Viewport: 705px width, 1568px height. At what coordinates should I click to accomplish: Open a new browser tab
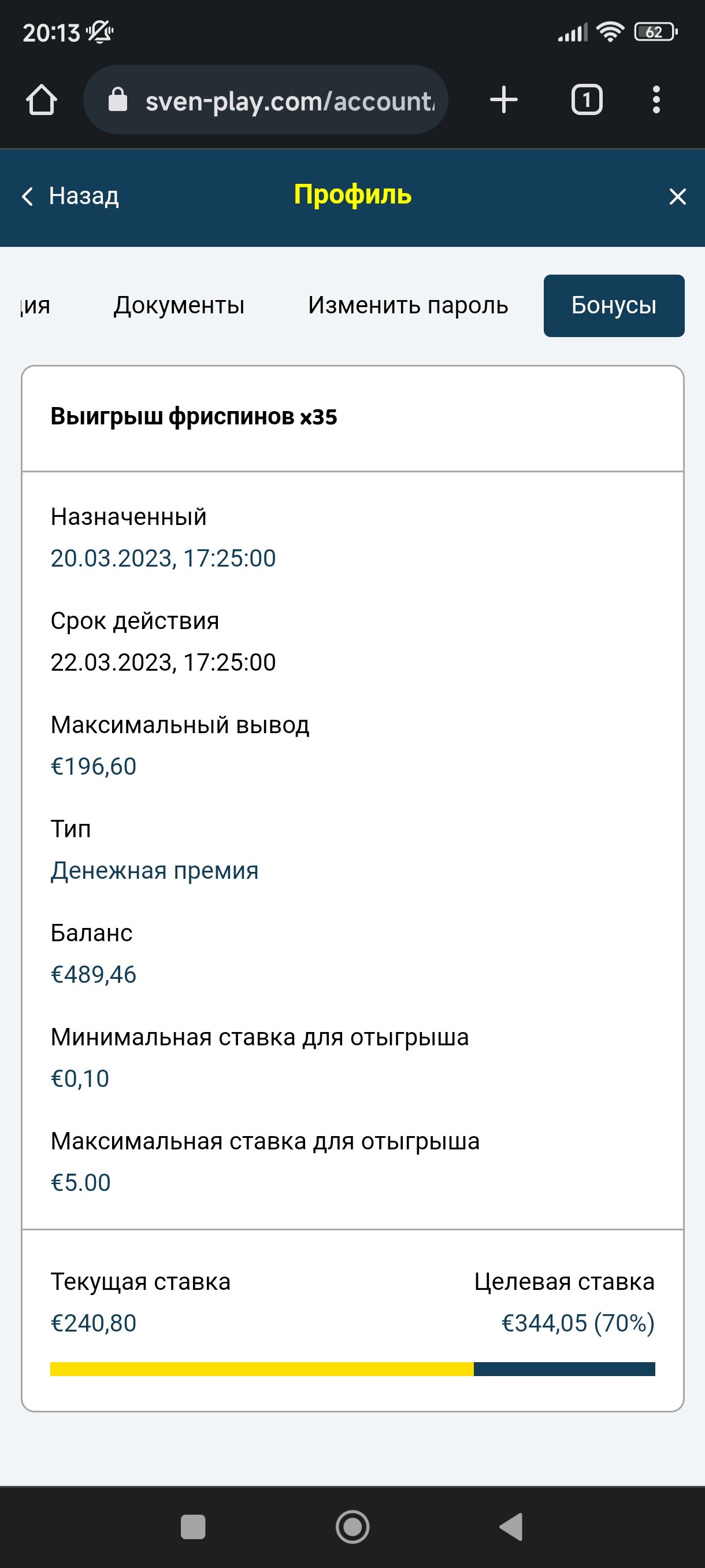coord(504,100)
